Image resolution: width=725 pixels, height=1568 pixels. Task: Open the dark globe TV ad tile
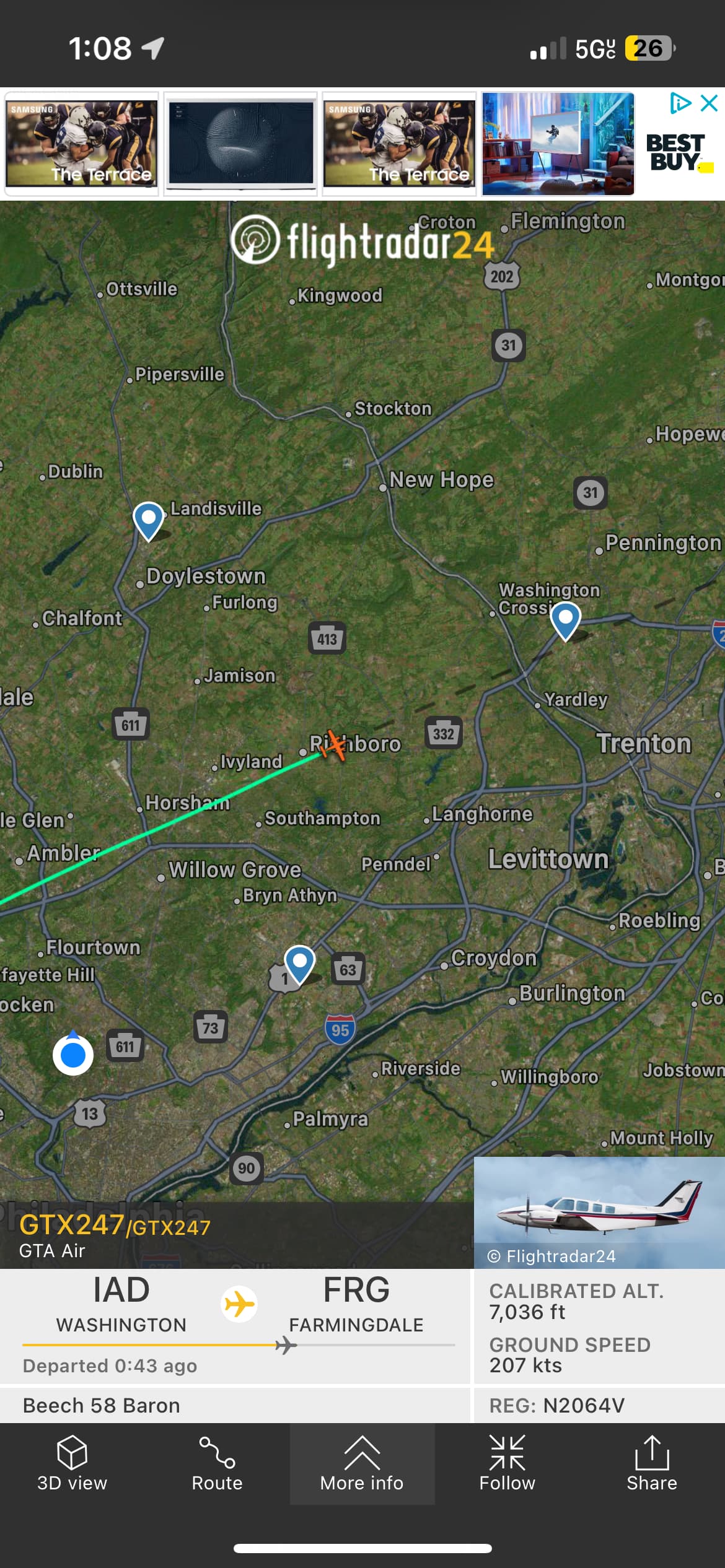240,144
